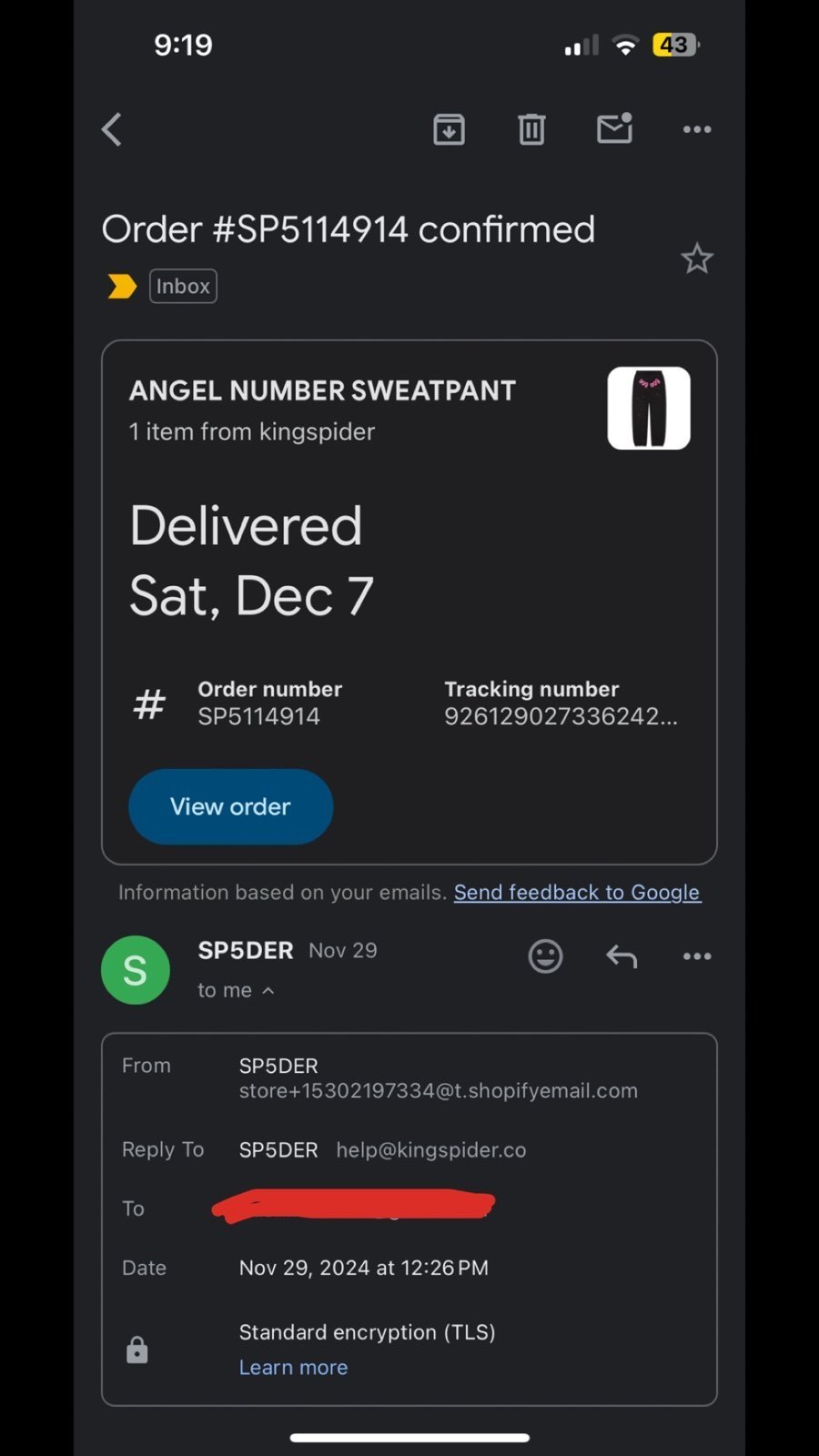The image size is (819, 1456).
Task: Collapse the recipient details next to "to me"
Action: 268,990
